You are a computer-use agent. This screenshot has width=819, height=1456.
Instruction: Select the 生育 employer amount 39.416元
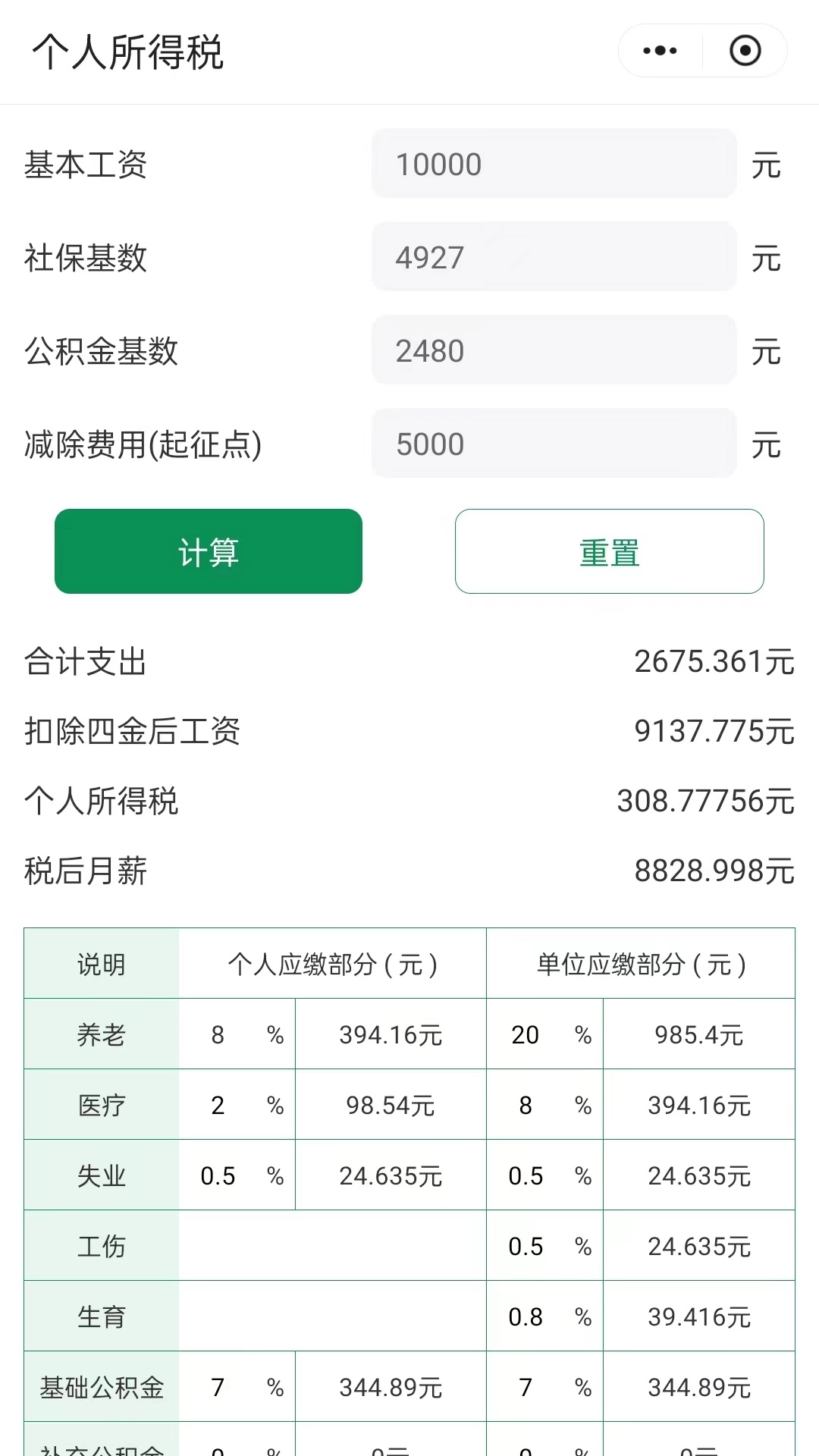coord(698,1316)
